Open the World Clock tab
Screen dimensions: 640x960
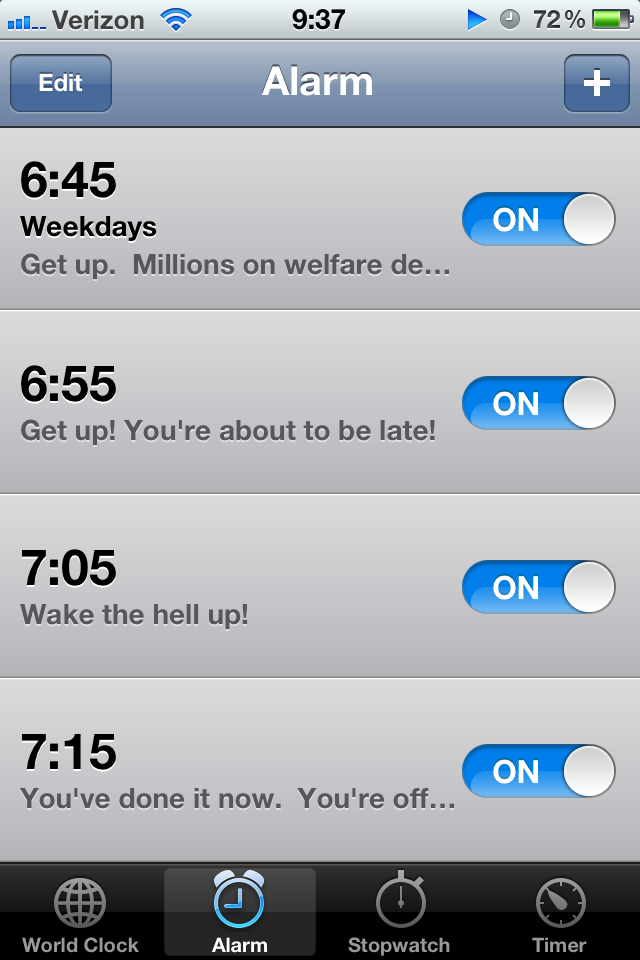click(80, 914)
